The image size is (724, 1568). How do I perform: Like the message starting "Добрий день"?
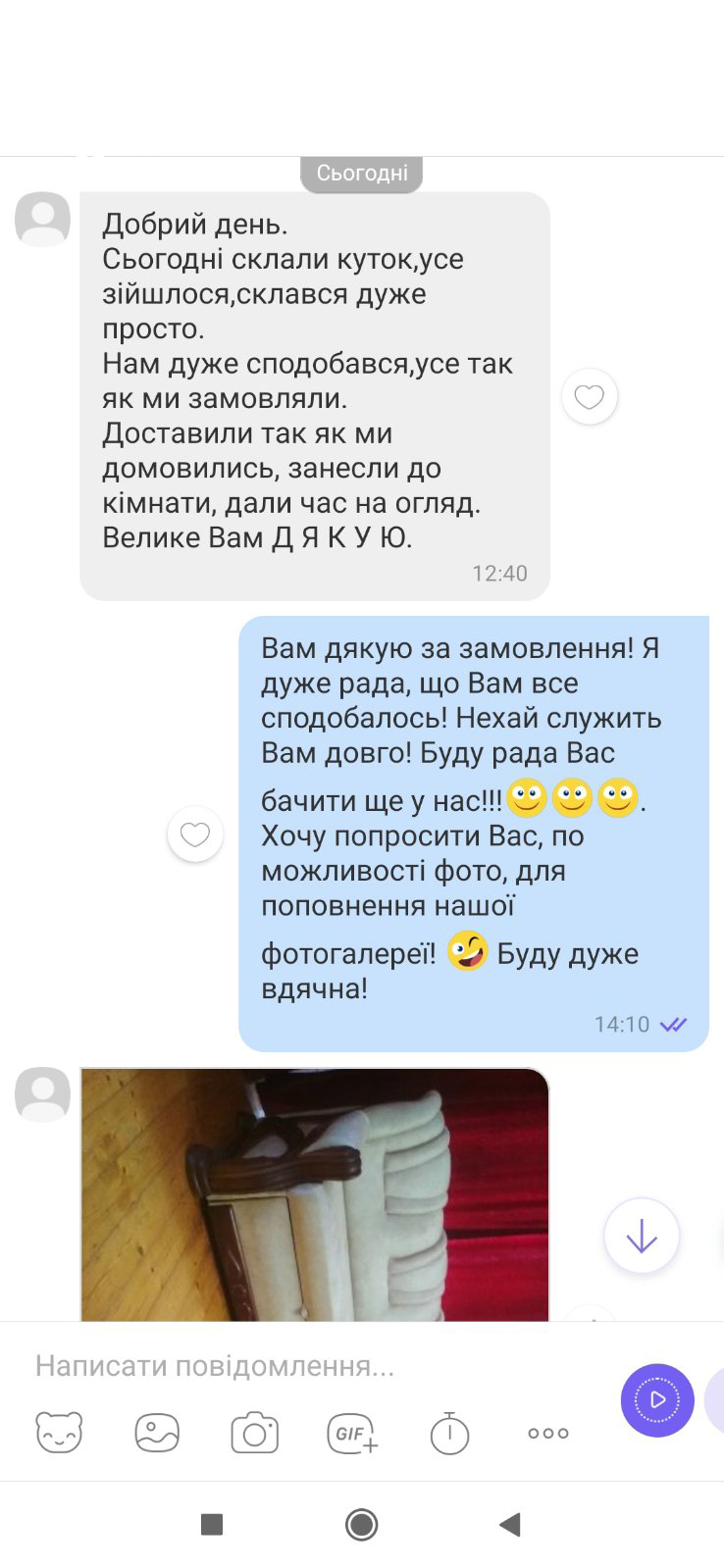589,397
